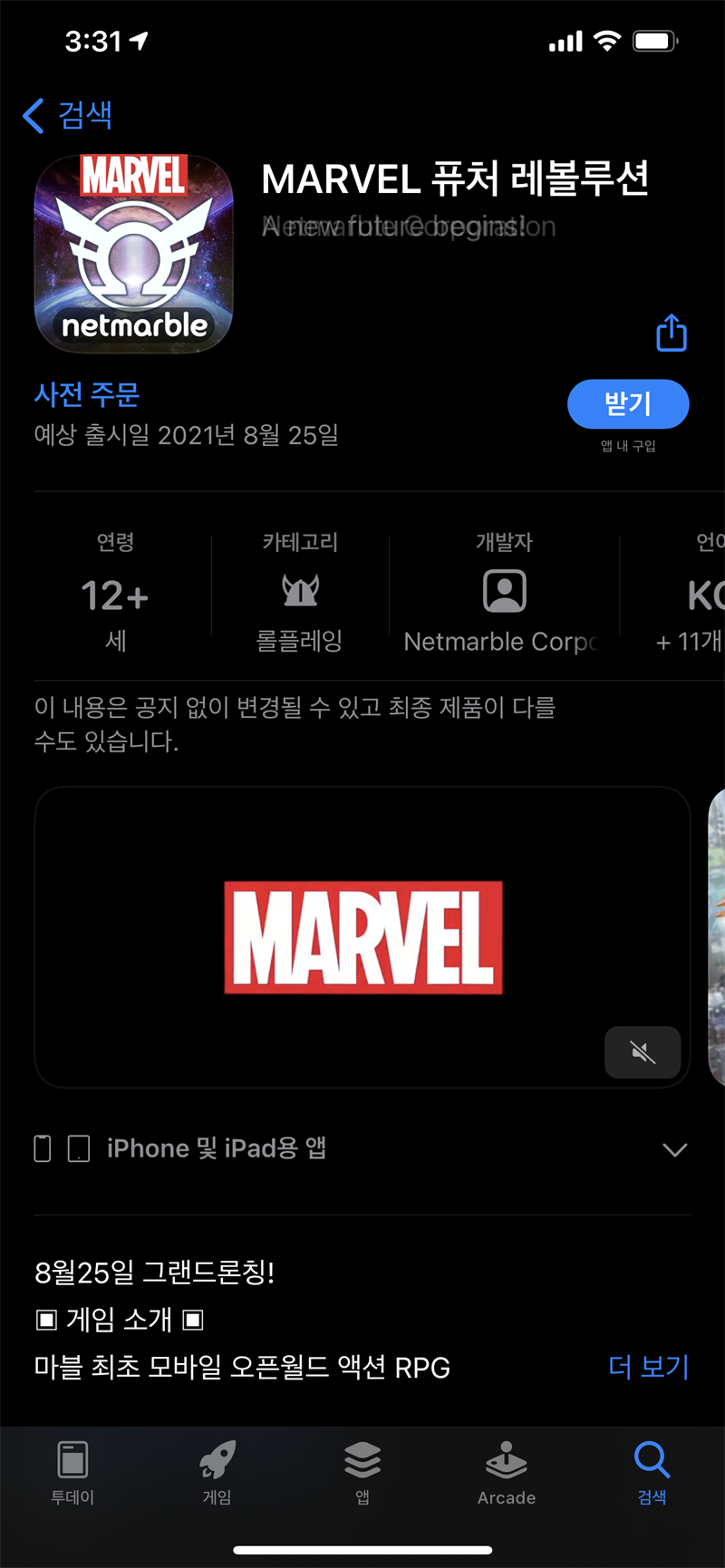Tap the 받기 pre-order button
The image size is (725, 1568).
tap(628, 403)
